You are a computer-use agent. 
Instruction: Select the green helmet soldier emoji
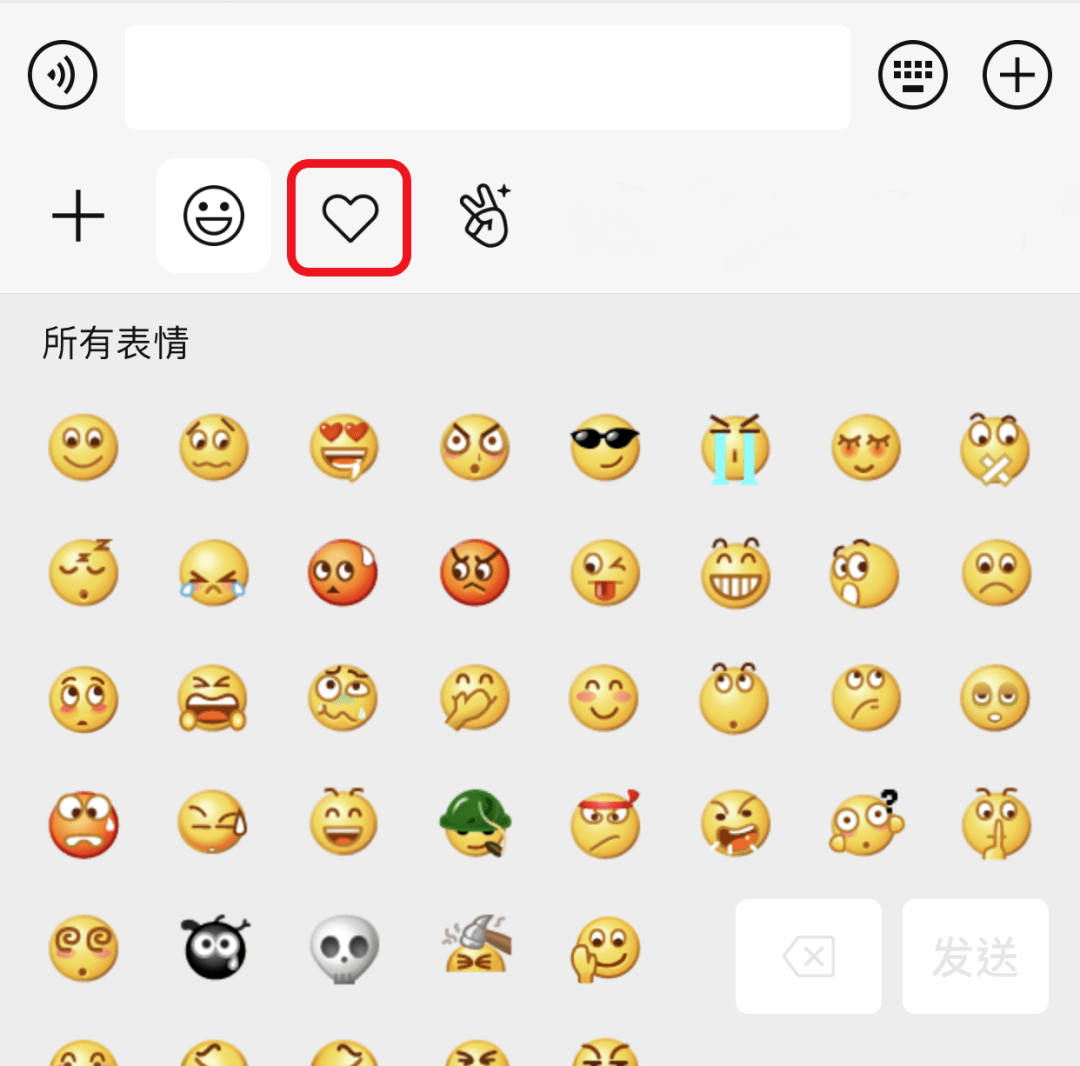[474, 823]
